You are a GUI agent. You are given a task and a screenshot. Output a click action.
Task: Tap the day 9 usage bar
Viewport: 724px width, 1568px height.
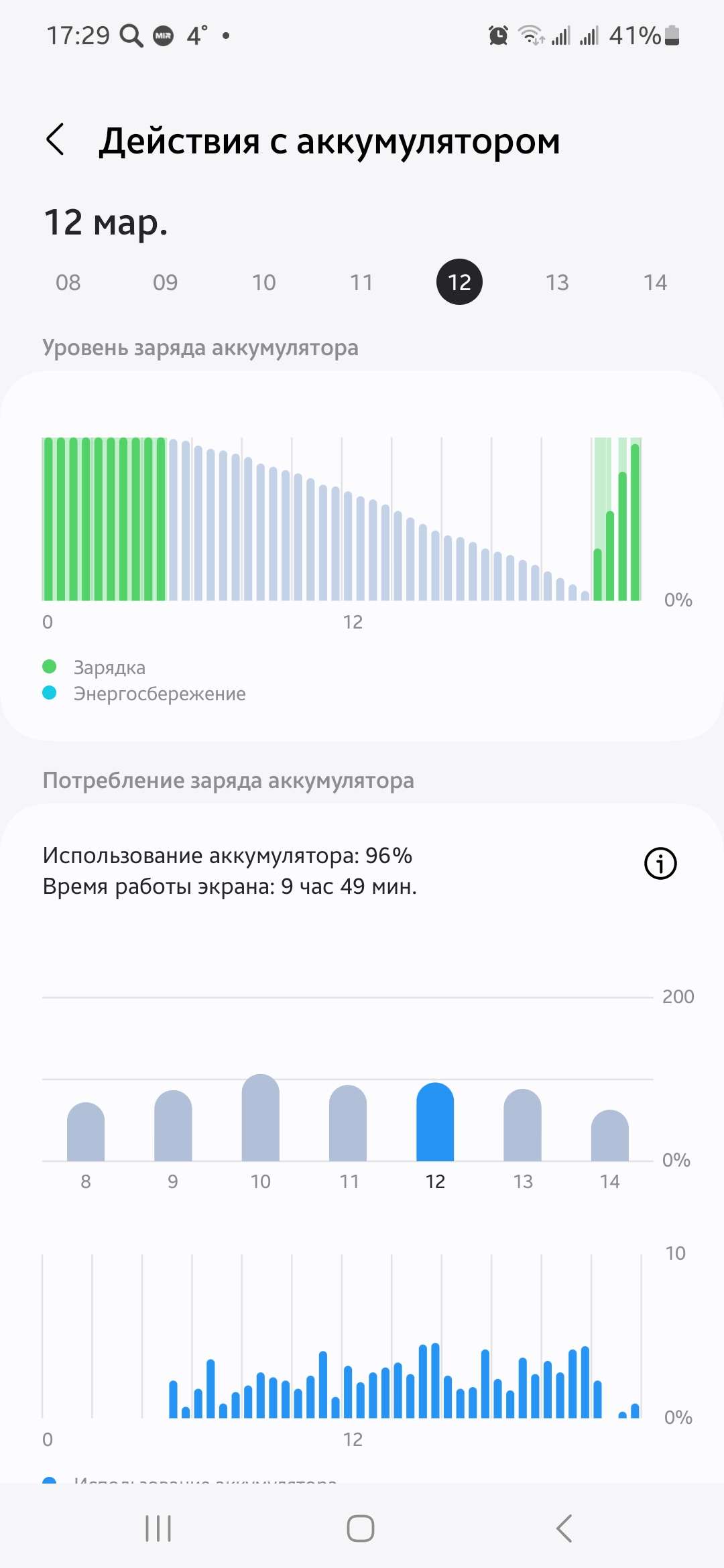(173, 1126)
